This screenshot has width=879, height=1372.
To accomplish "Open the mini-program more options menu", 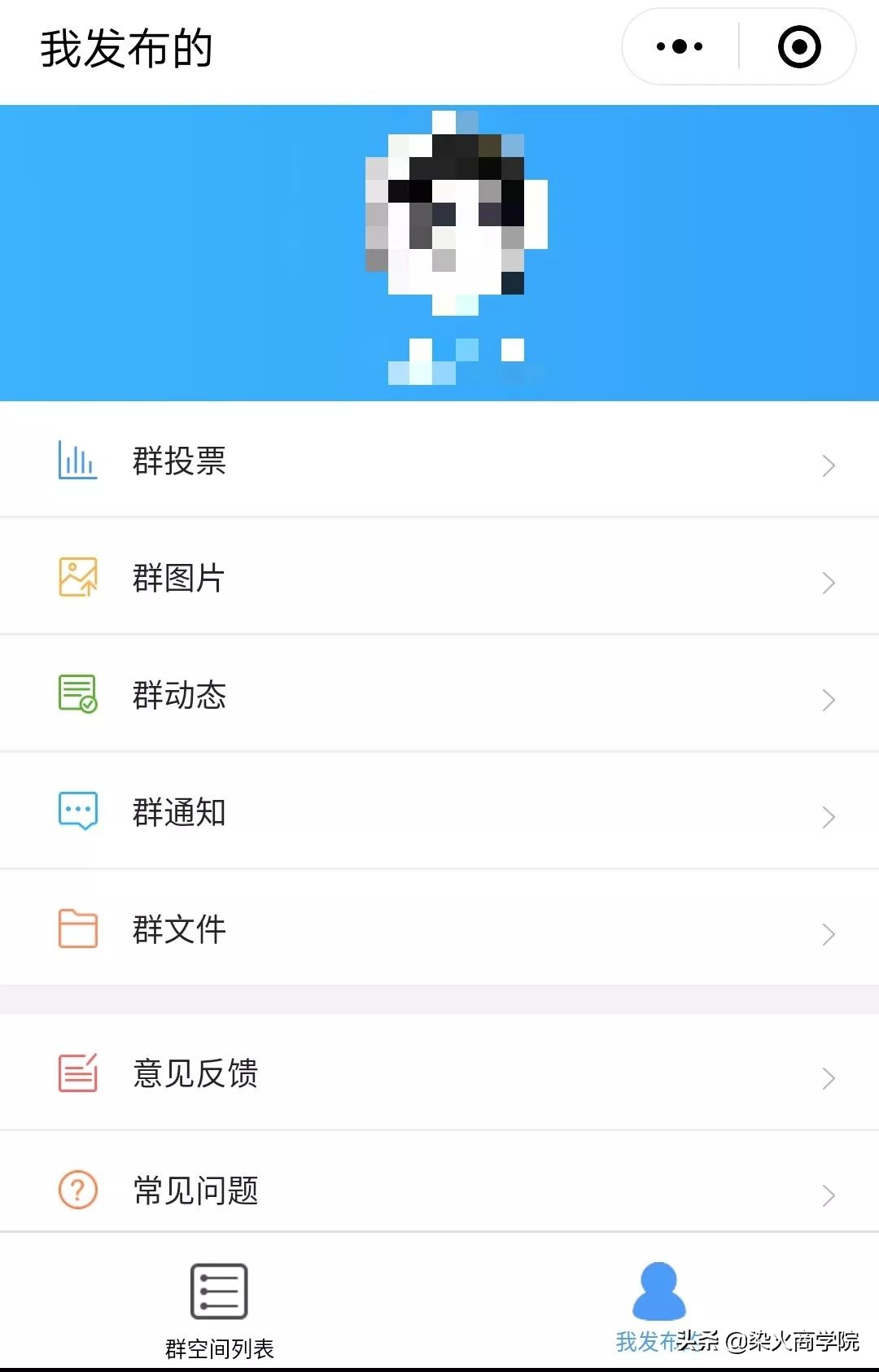I will pos(678,47).
